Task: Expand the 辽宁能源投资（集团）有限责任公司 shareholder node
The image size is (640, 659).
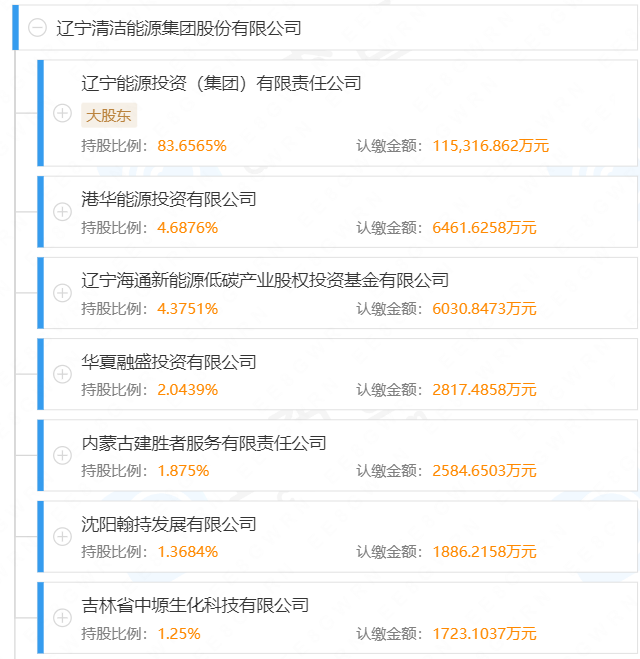Action: 62,113
